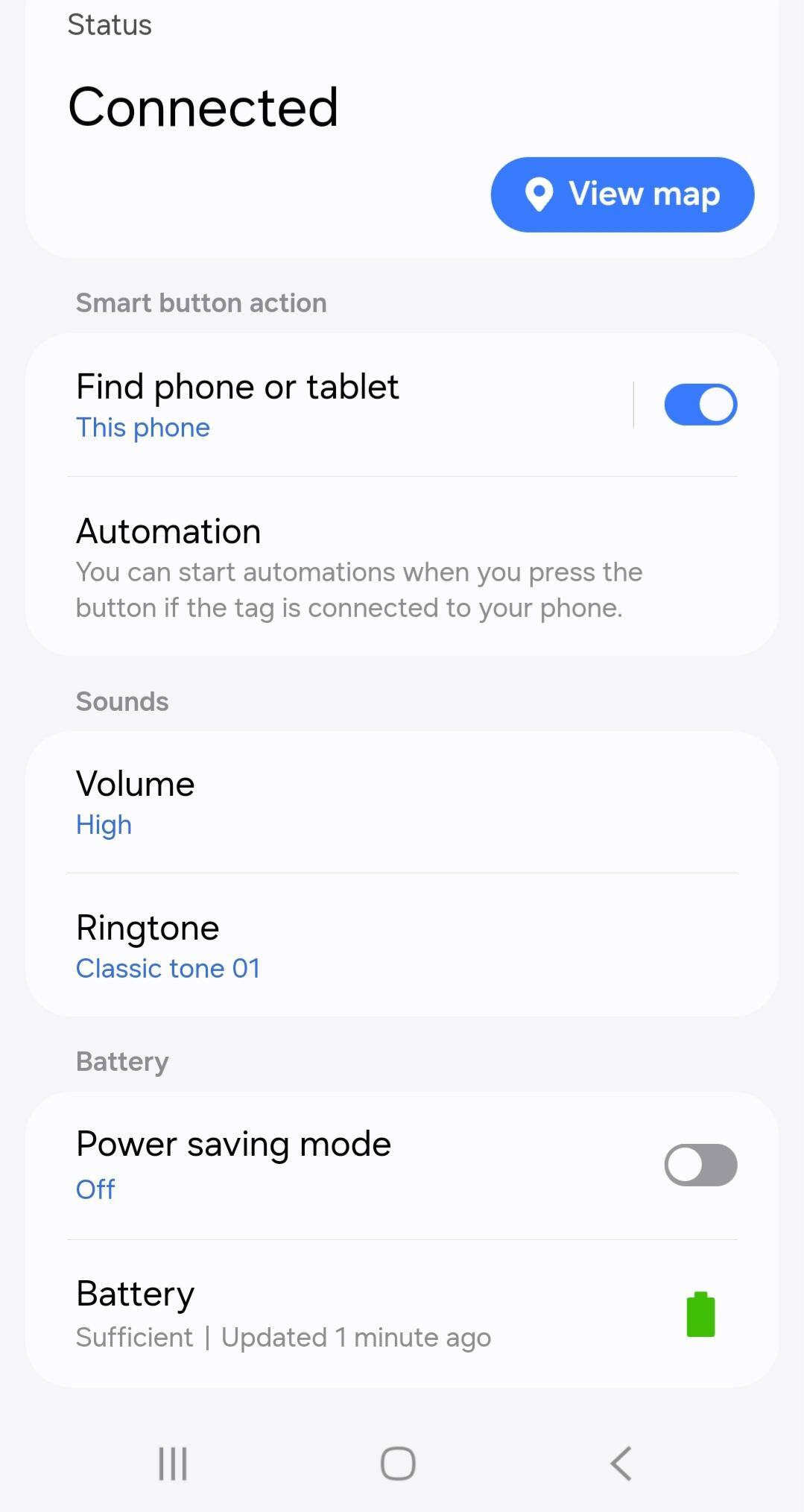Show recent apps from navigation bar
Viewport: 804px width, 1512px height.
173,1463
